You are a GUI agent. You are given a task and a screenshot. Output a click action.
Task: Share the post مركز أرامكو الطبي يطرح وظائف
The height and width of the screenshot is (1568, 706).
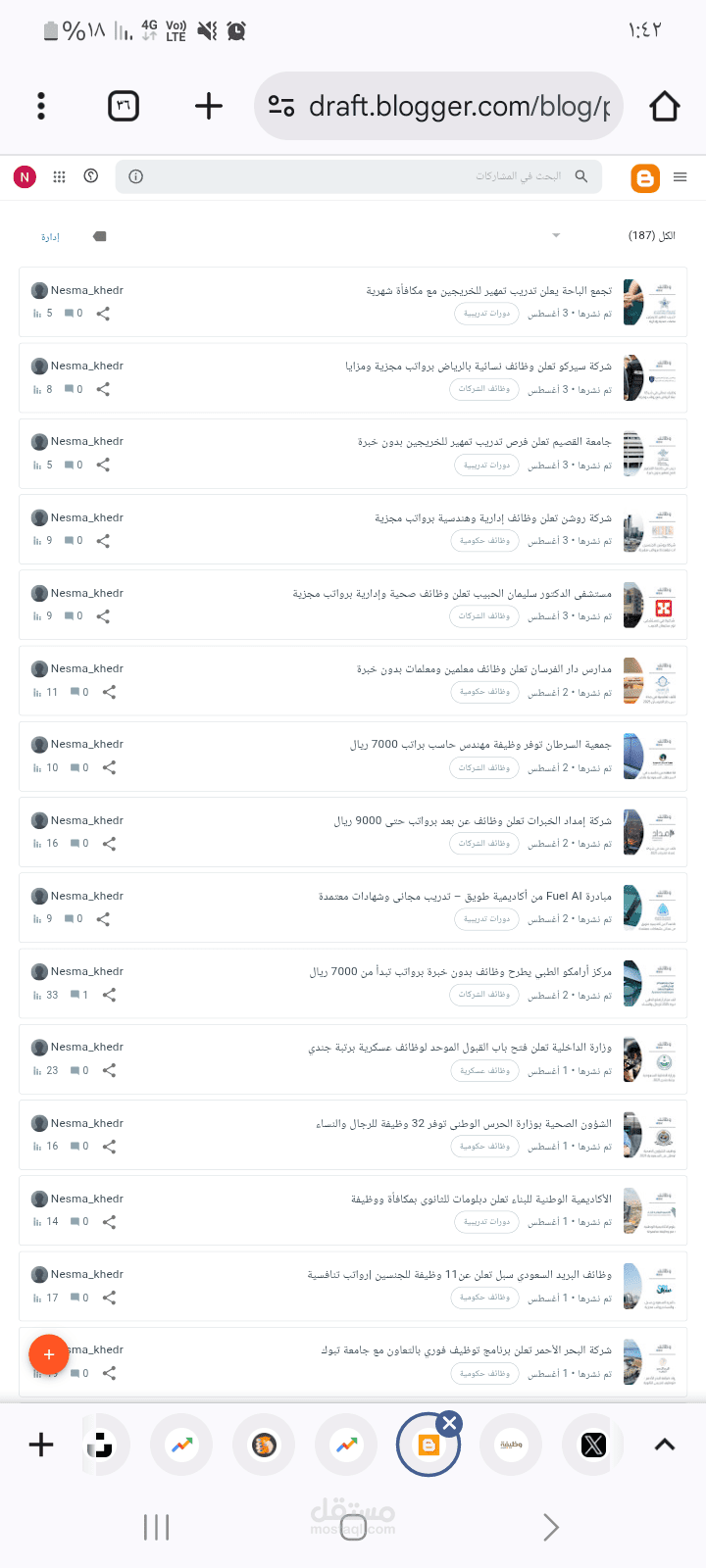109,995
